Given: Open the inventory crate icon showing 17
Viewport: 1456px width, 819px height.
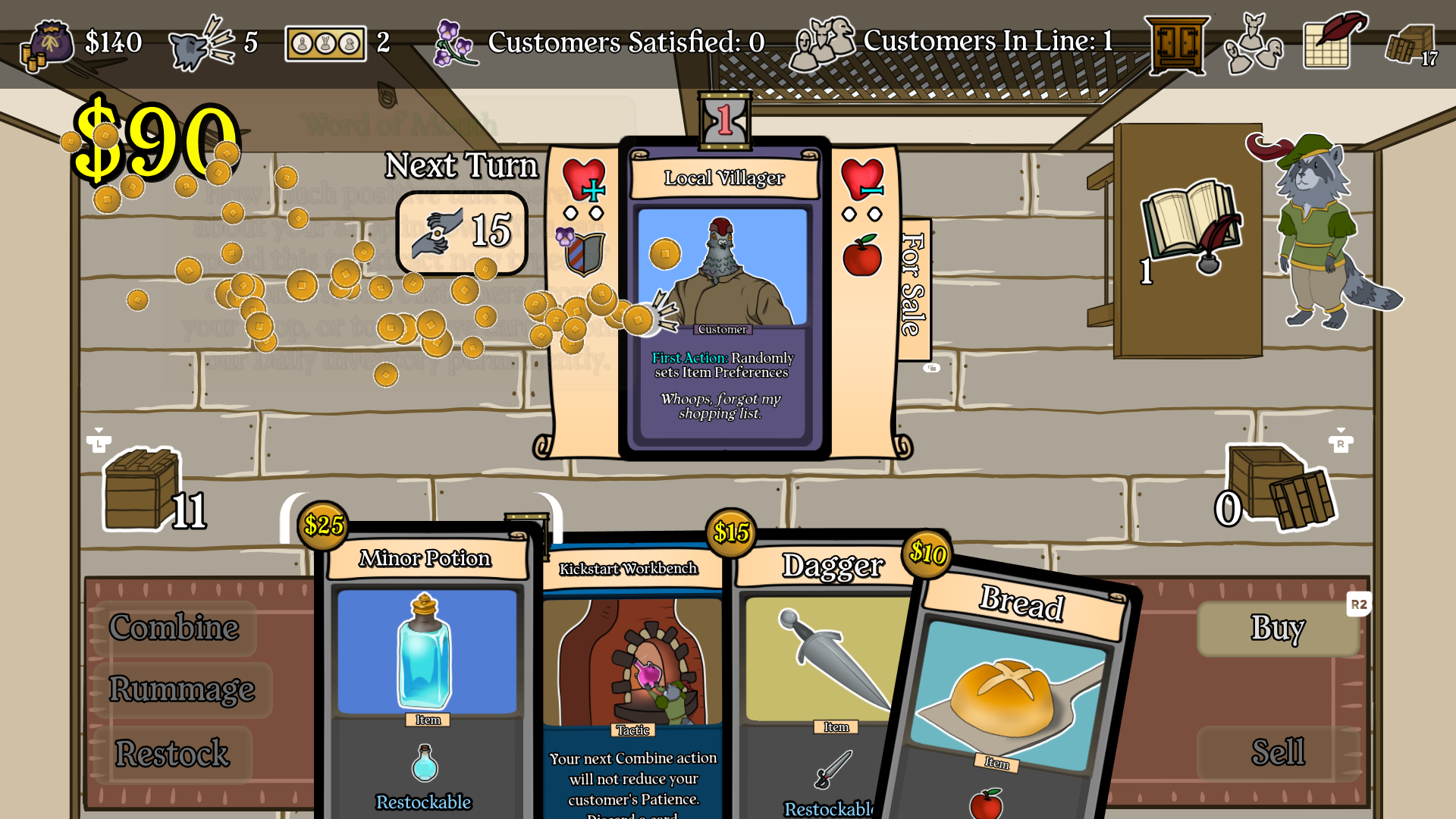Looking at the screenshot, I should click(x=1410, y=44).
